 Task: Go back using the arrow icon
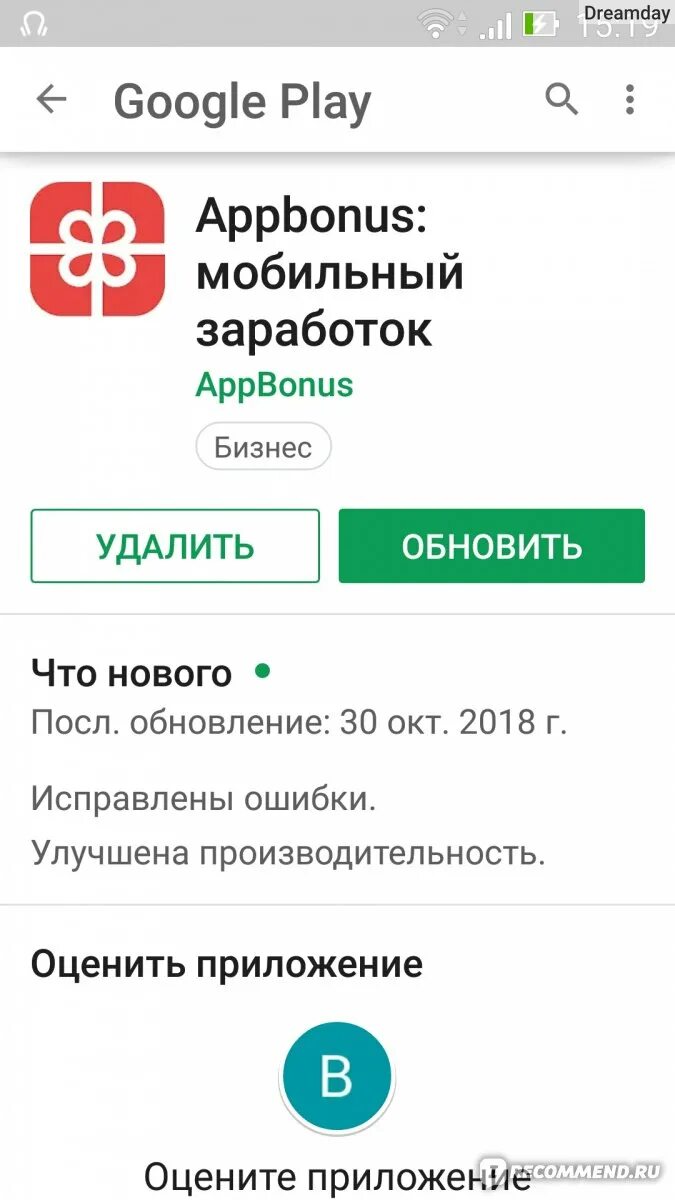[51, 99]
